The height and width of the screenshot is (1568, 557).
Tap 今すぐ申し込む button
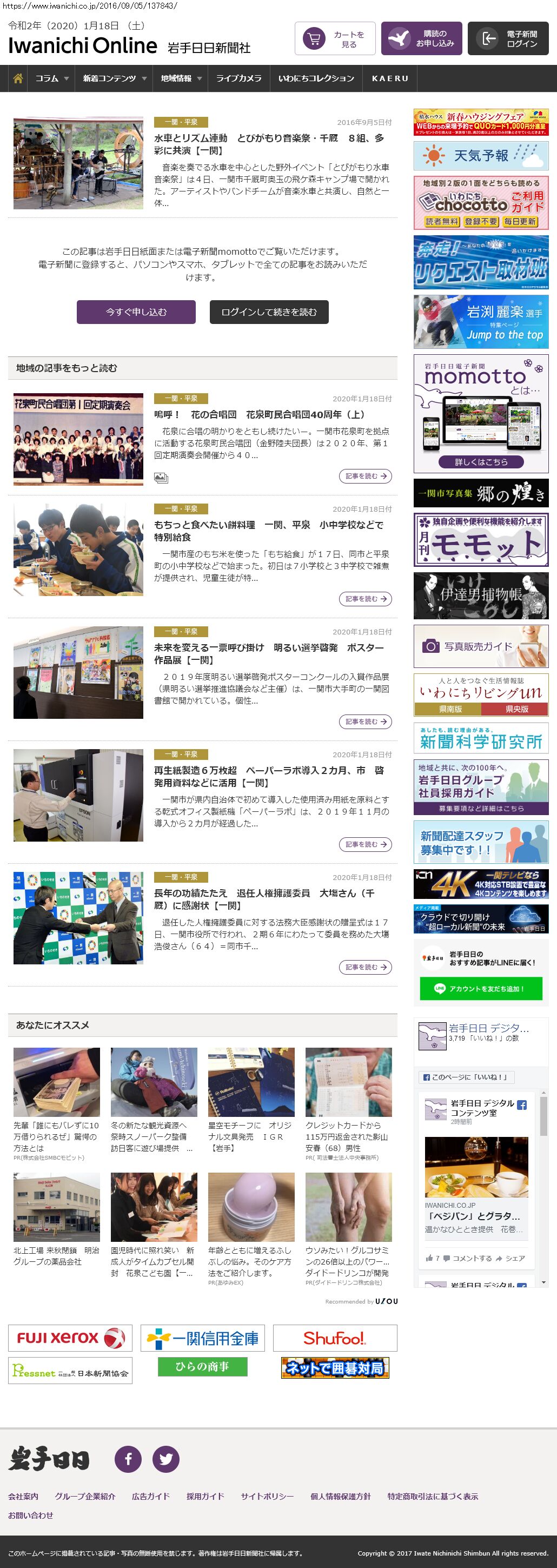[136, 312]
